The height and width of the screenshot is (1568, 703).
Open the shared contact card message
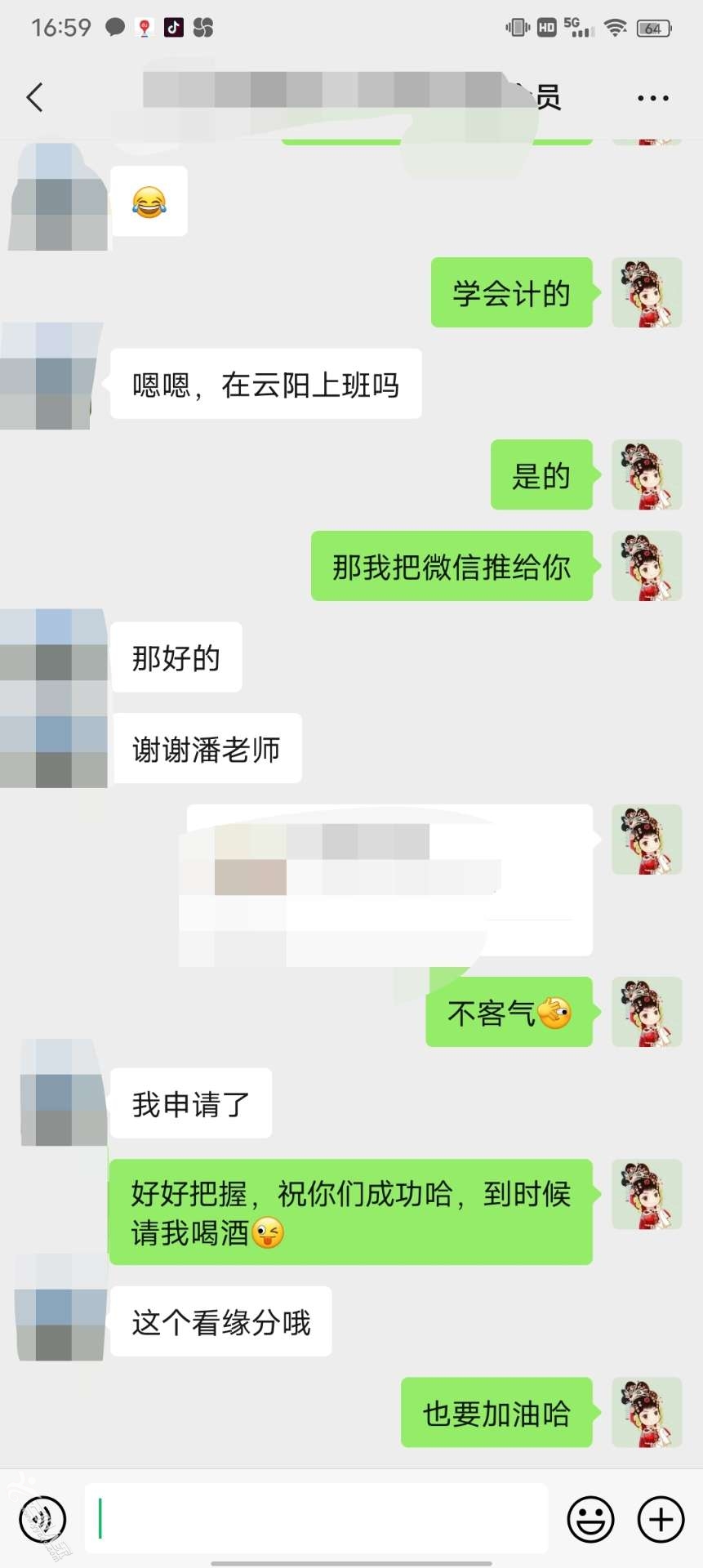(389, 880)
